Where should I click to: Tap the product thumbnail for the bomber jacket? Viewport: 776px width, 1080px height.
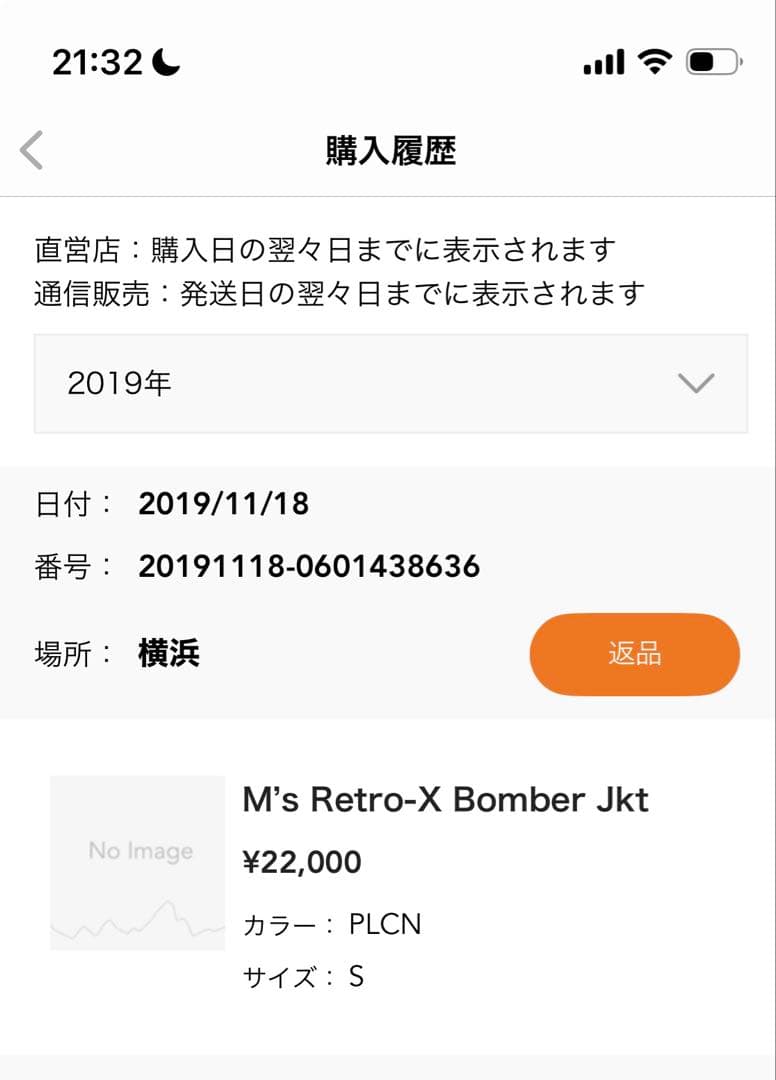[x=136, y=862]
